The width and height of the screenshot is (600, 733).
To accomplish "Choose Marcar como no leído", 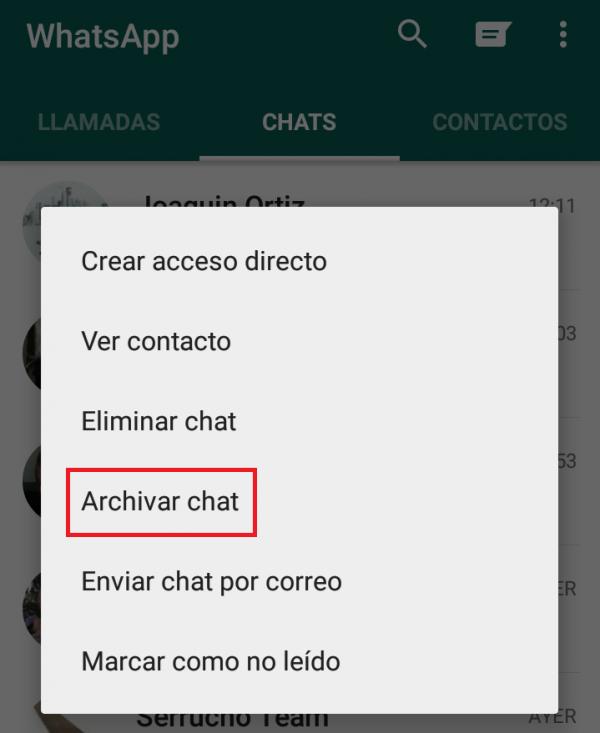I will click(210, 661).
